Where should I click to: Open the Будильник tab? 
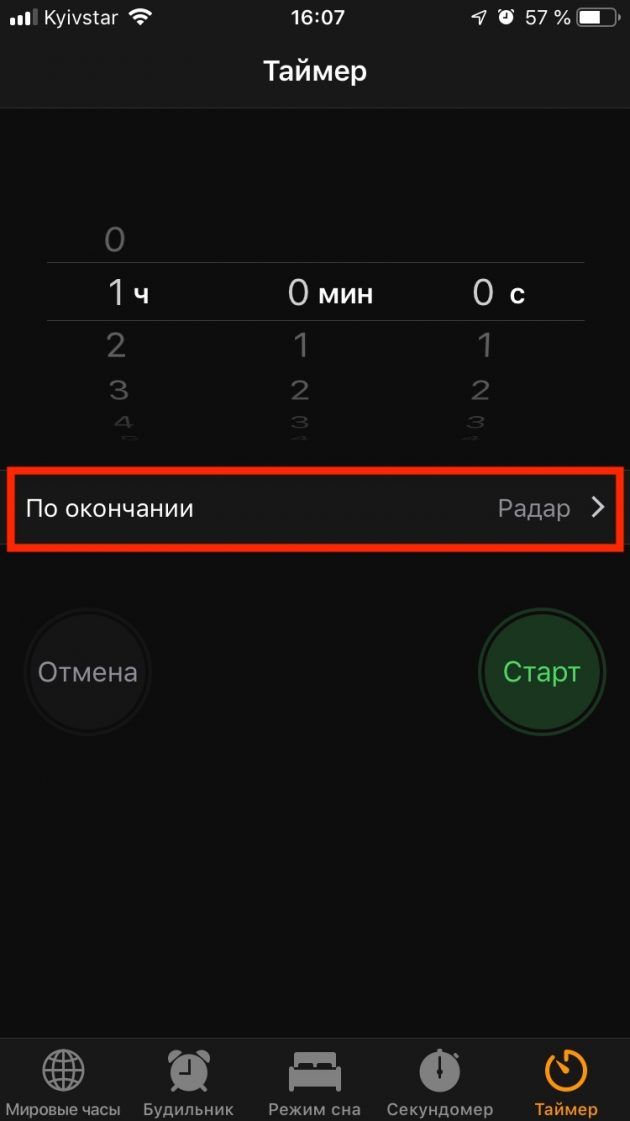coord(189,1082)
